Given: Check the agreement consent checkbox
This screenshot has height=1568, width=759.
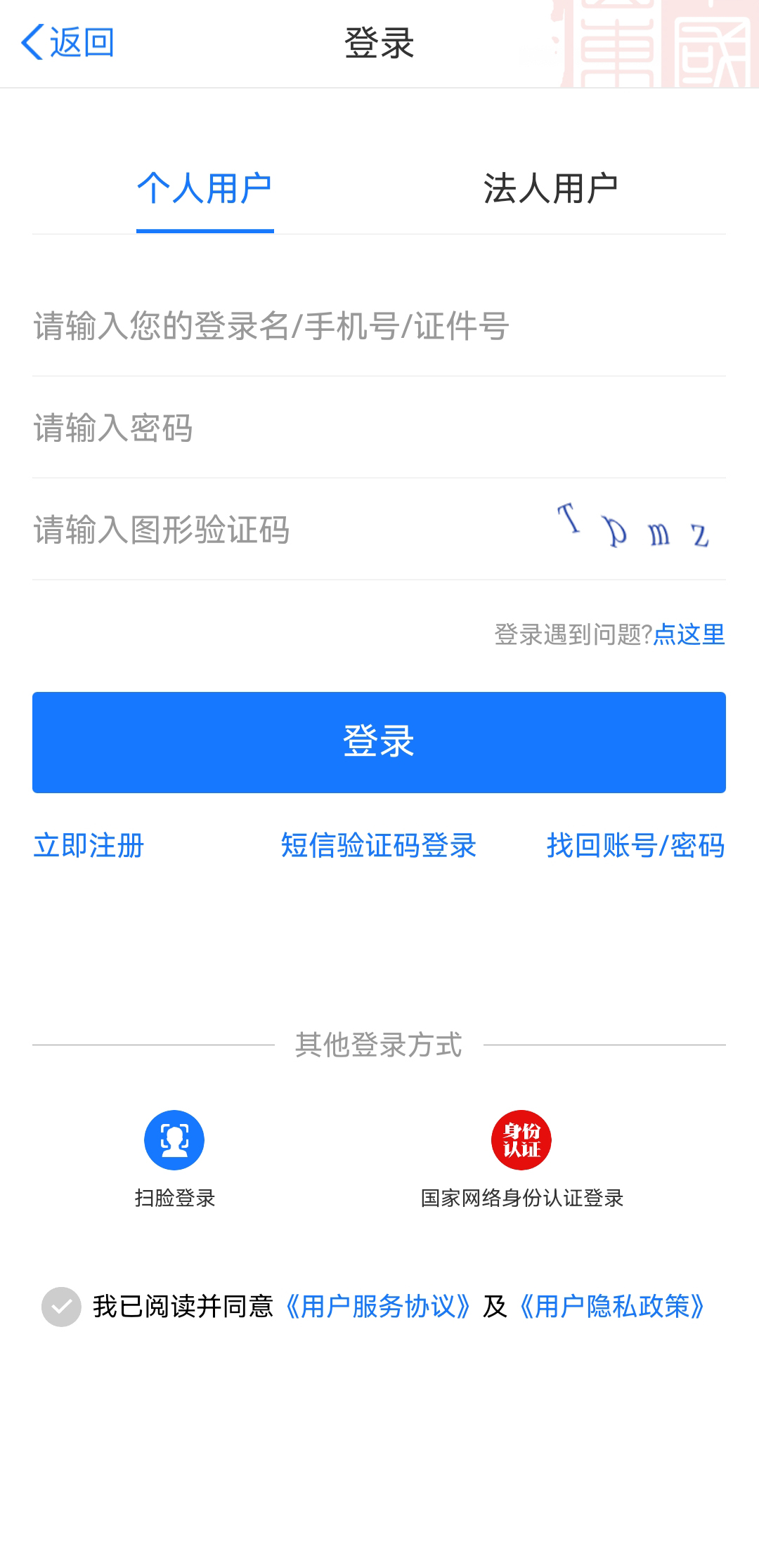Looking at the screenshot, I should [x=61, y=1307].
